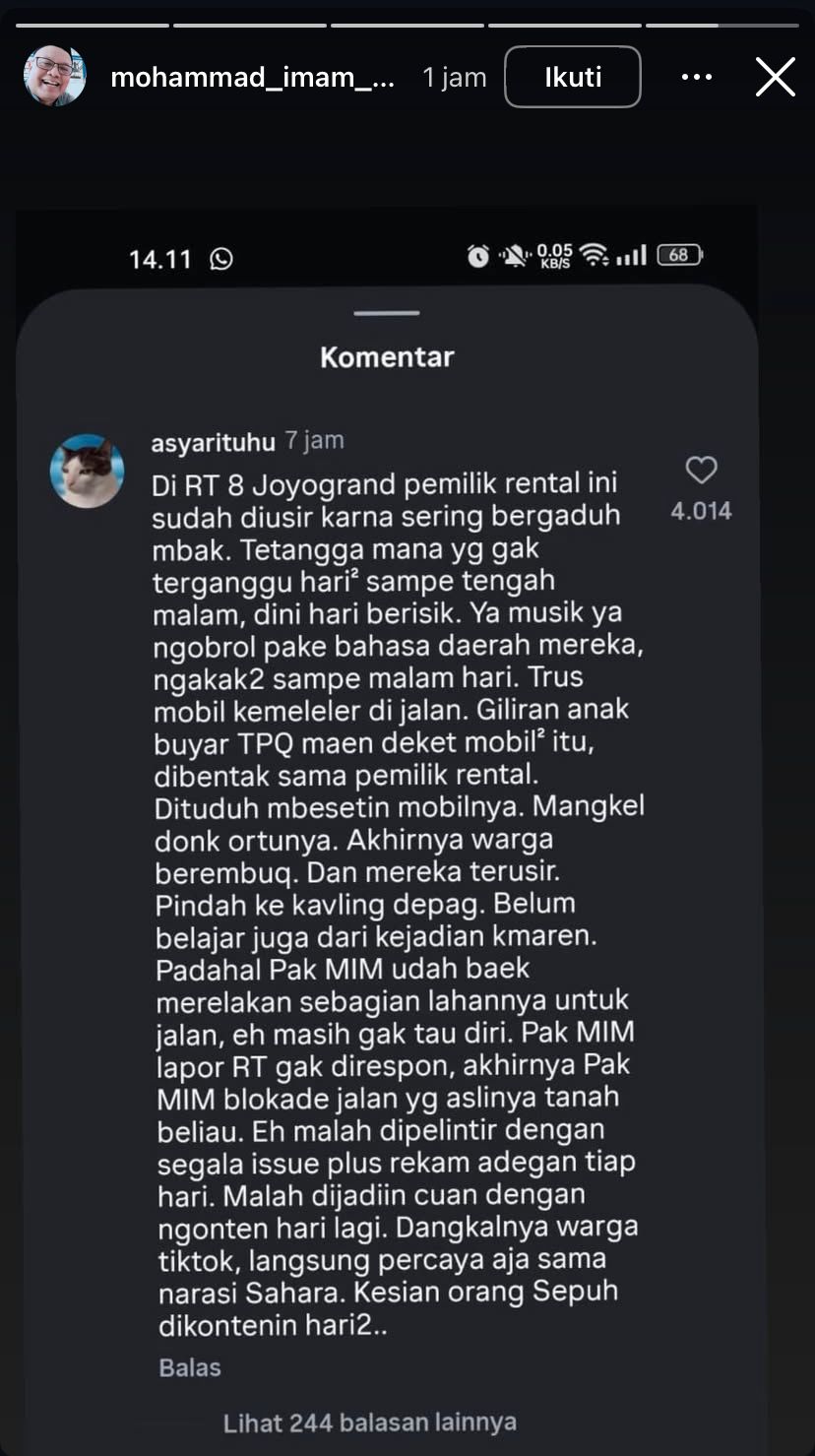Open the story poster's profile picture

[x=55, y=76]
